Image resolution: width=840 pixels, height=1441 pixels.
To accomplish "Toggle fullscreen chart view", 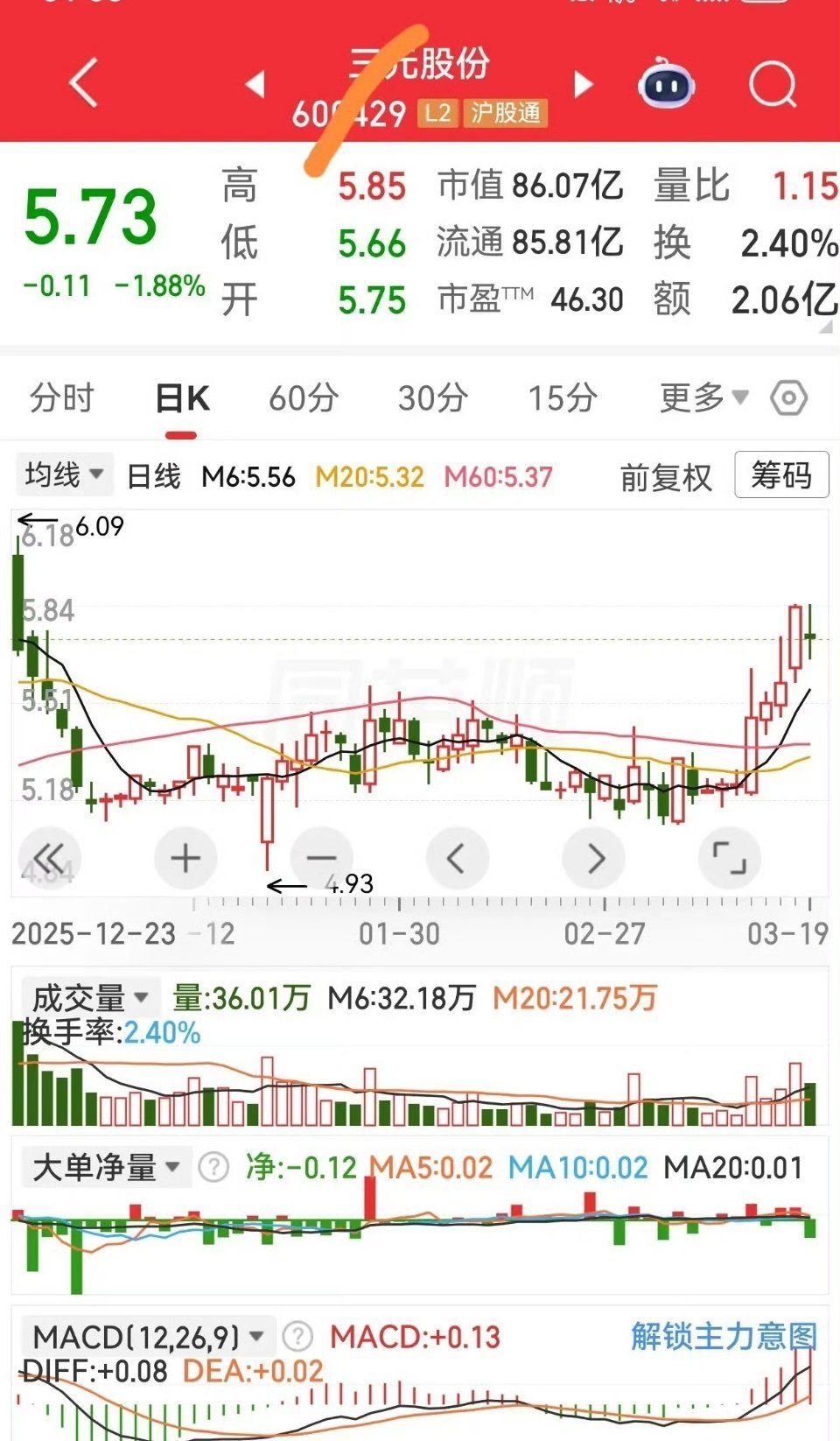I will 729,858.
